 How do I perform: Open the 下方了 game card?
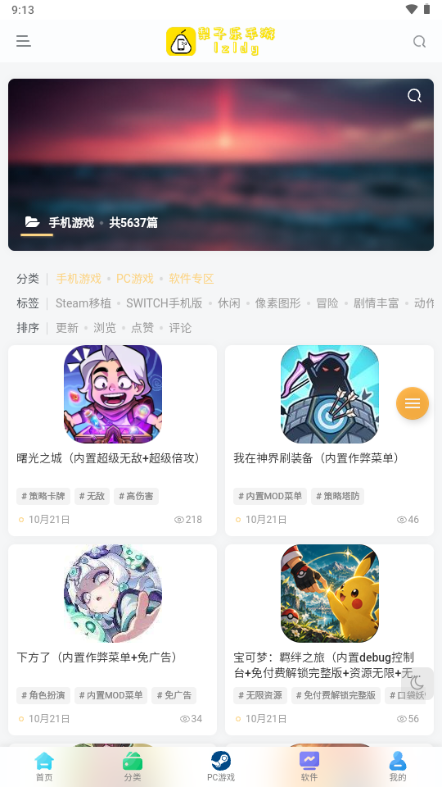click(112, 639)
